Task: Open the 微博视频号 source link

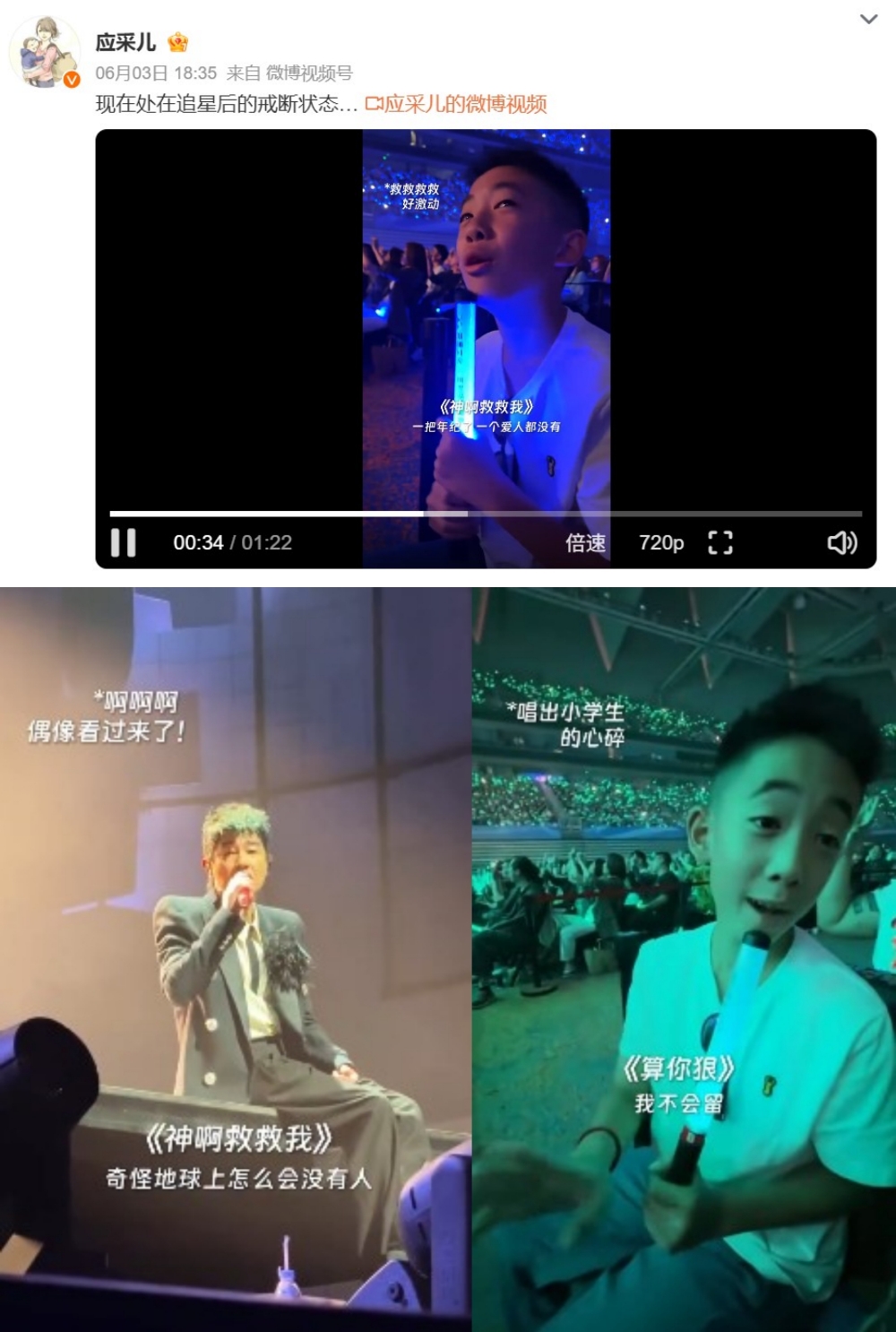Action: [309, 74]
